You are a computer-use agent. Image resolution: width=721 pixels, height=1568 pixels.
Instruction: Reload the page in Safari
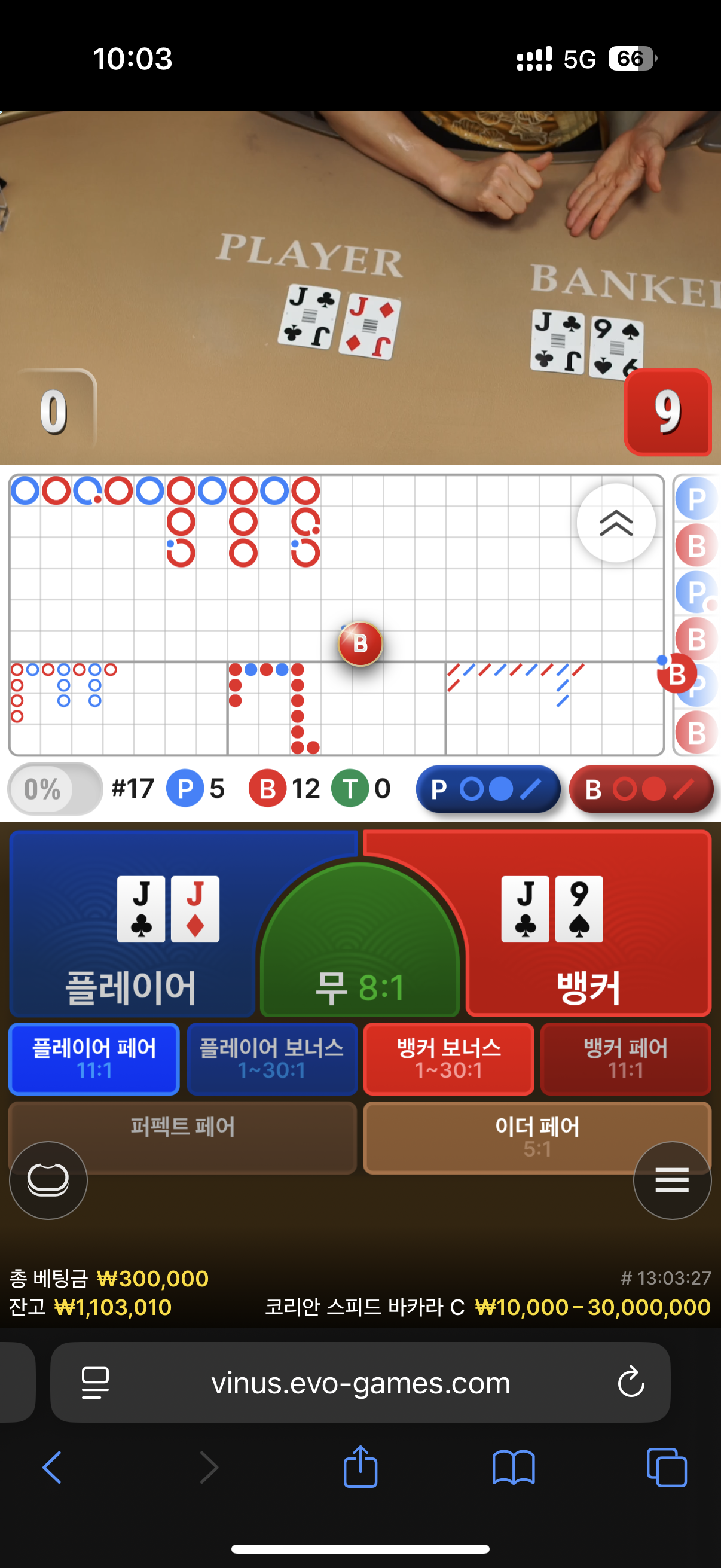coord(630,1382)
